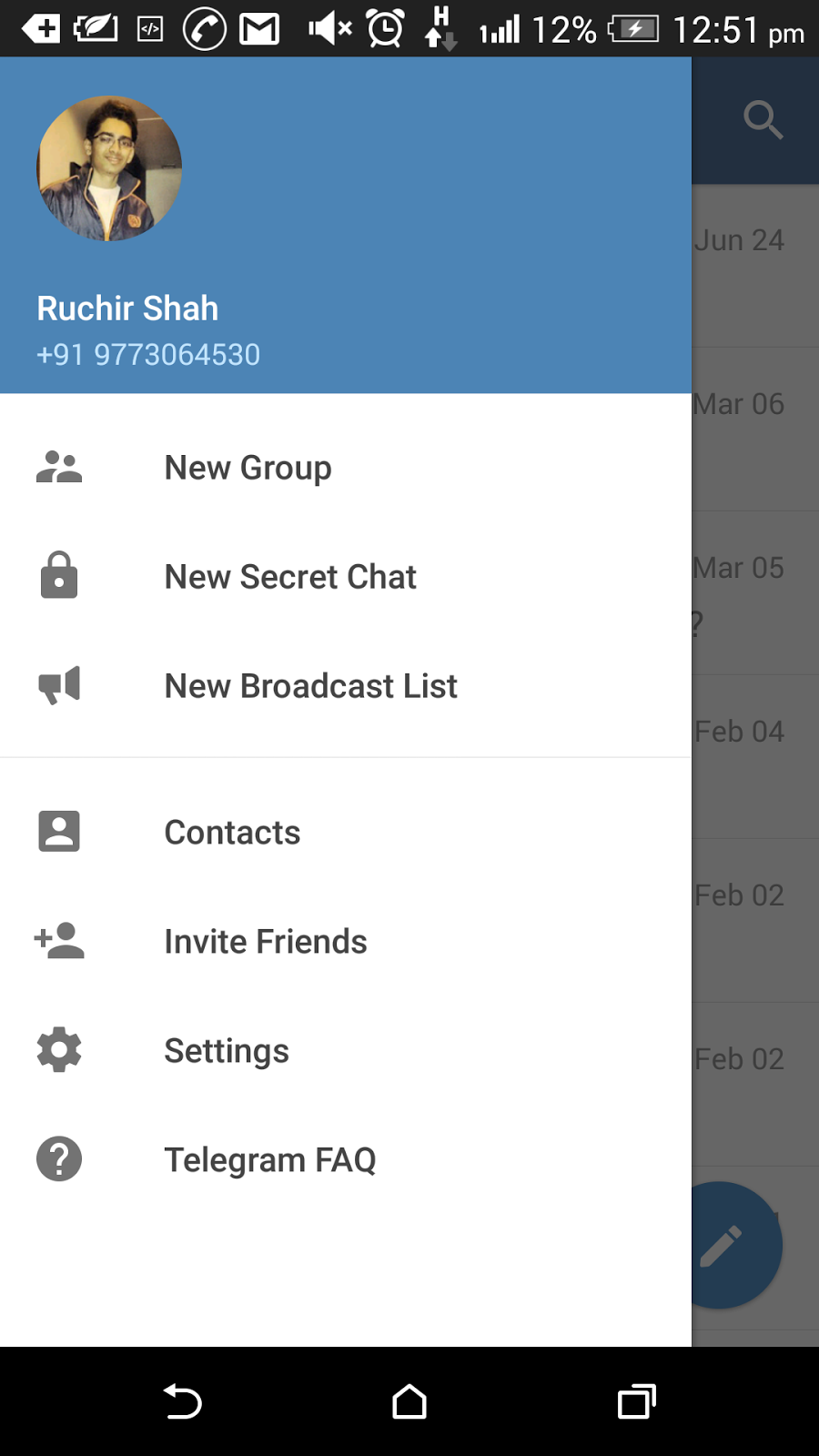
Task: Create a New Broadcast List
Action: coord(346,685)
